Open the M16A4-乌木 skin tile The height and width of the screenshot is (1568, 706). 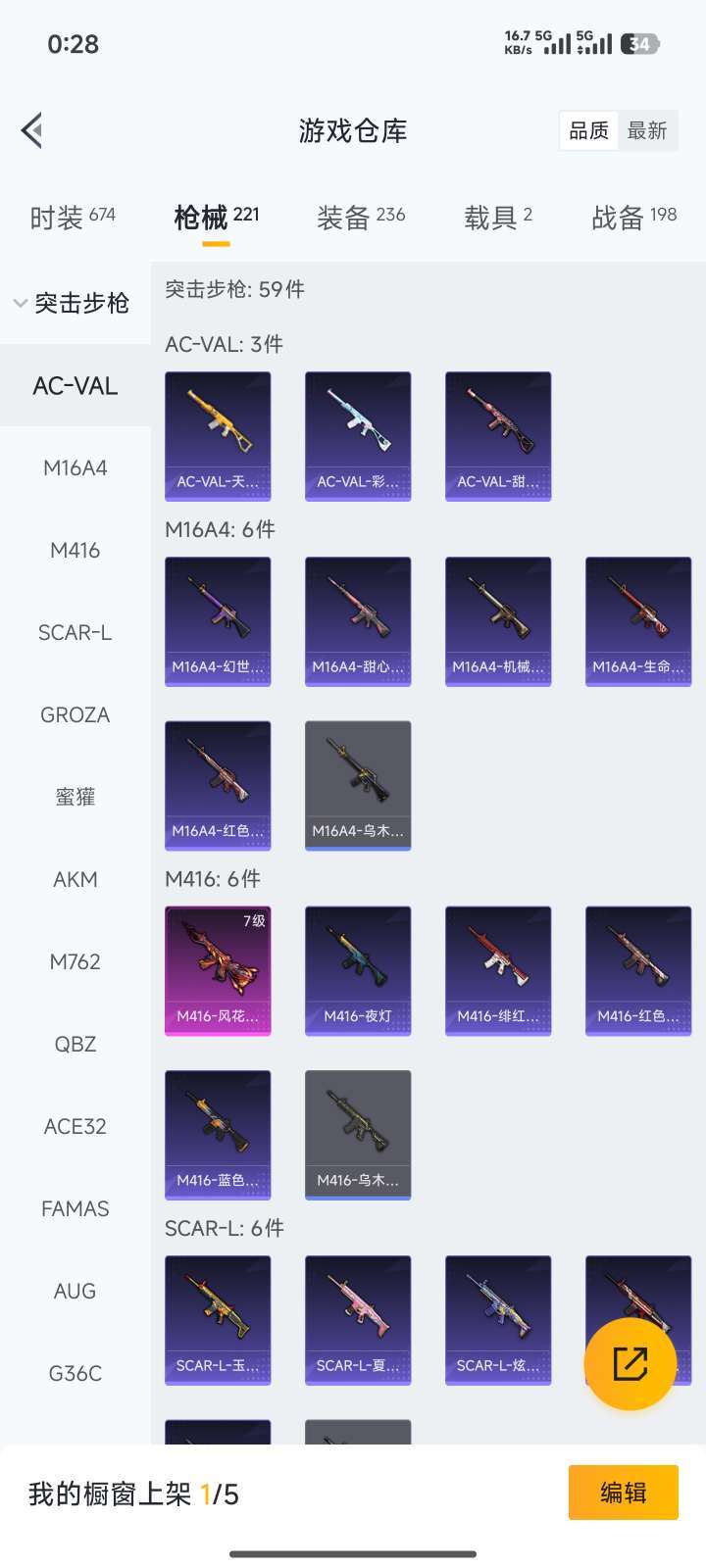[x=358, y=786]
